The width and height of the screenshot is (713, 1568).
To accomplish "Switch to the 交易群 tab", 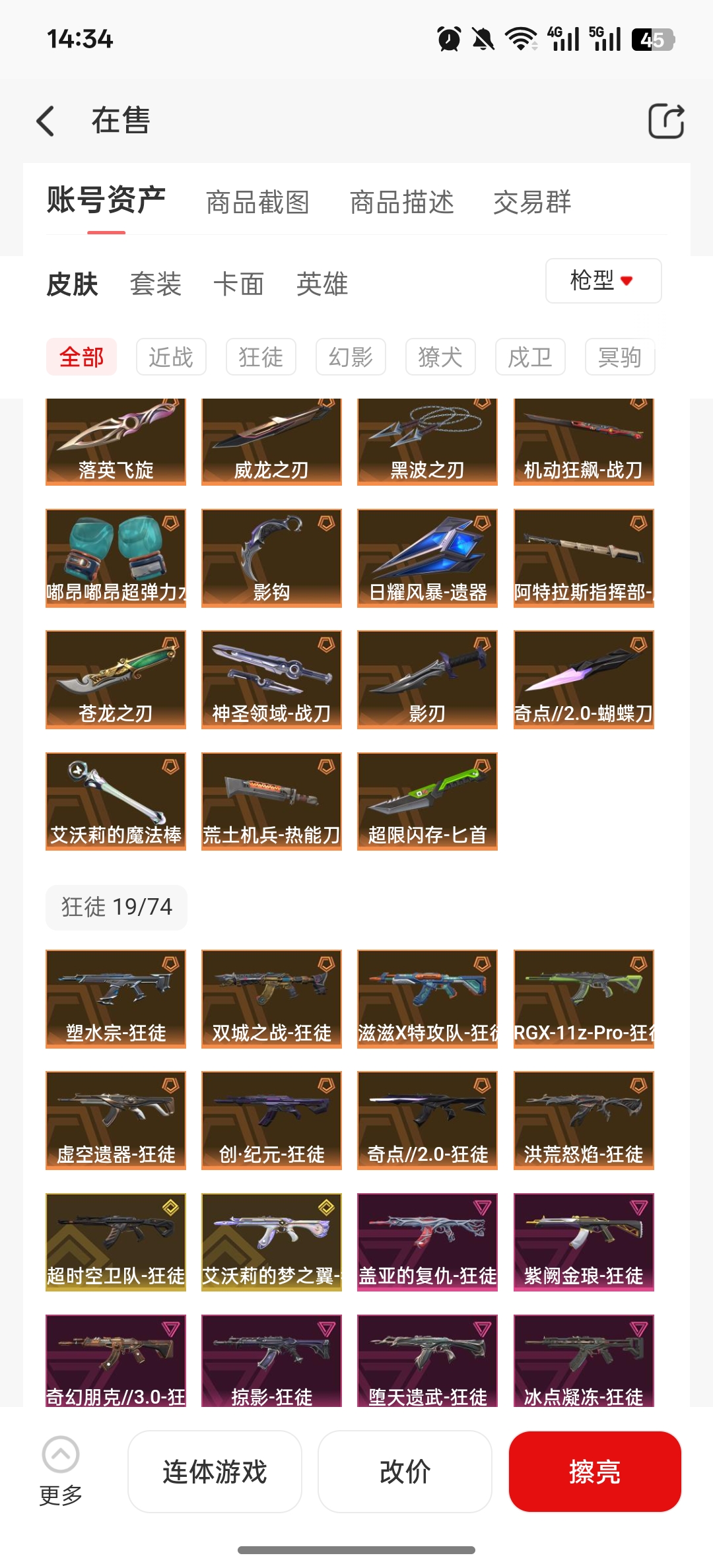I will [x=532, y=202].
